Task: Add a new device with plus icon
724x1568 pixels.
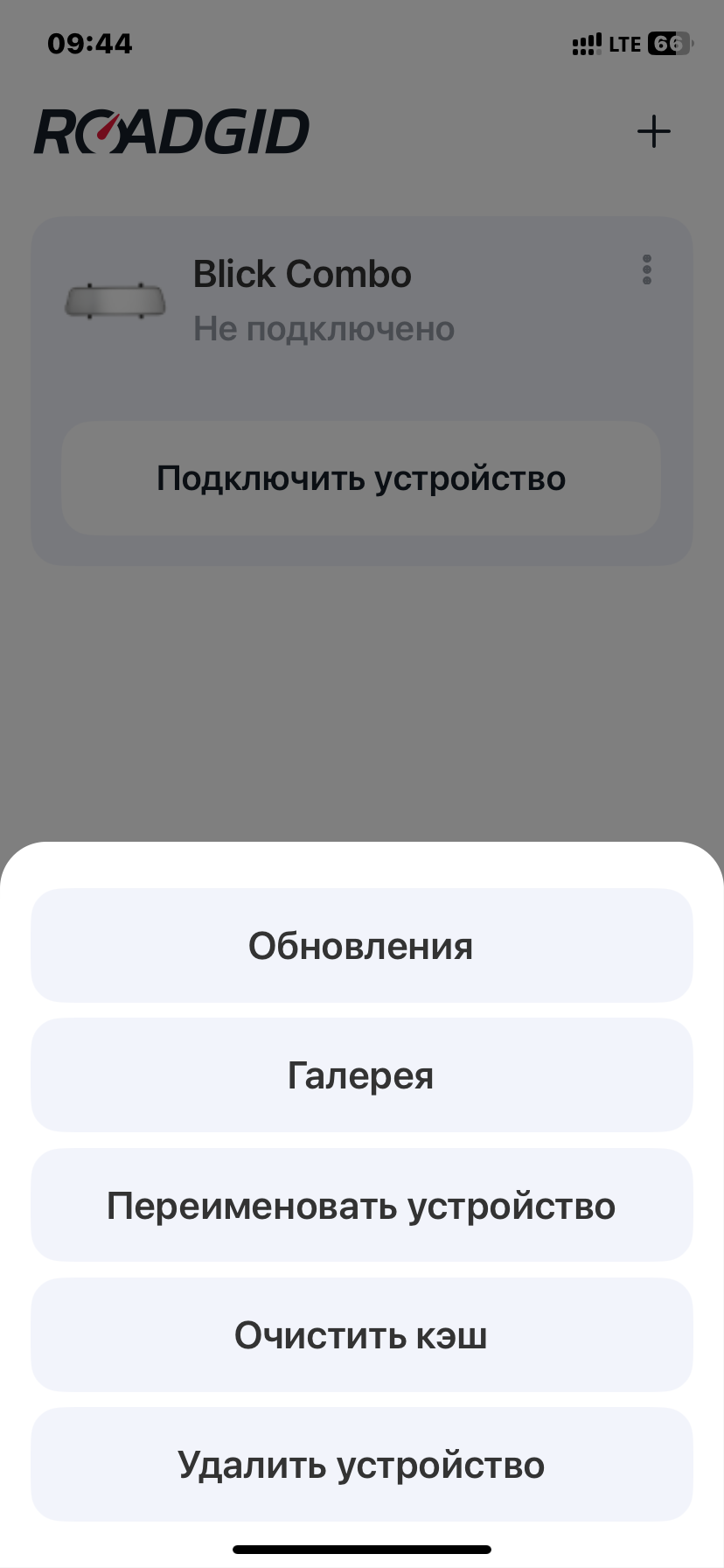Action: (653, 132)
